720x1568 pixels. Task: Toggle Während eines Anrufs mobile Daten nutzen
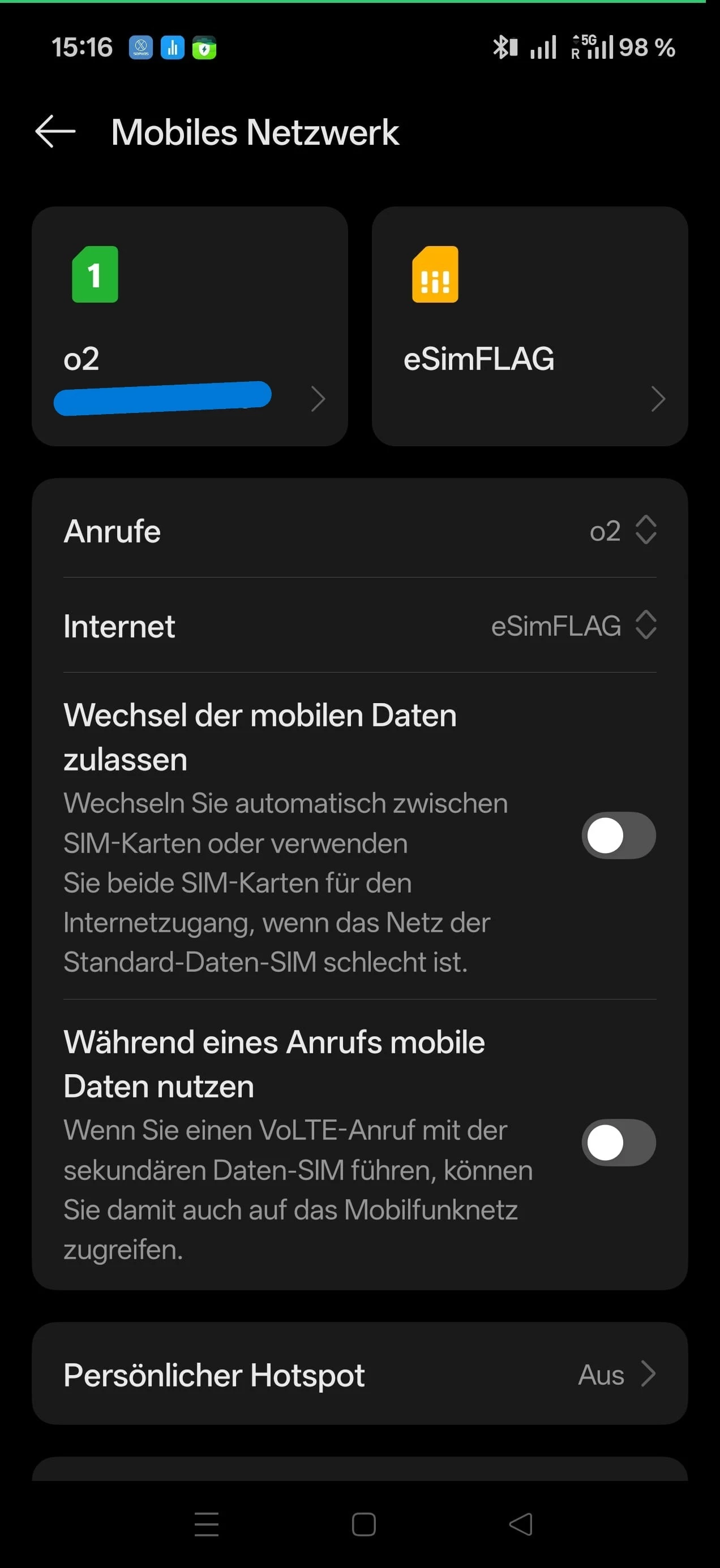click(618, 1143)
